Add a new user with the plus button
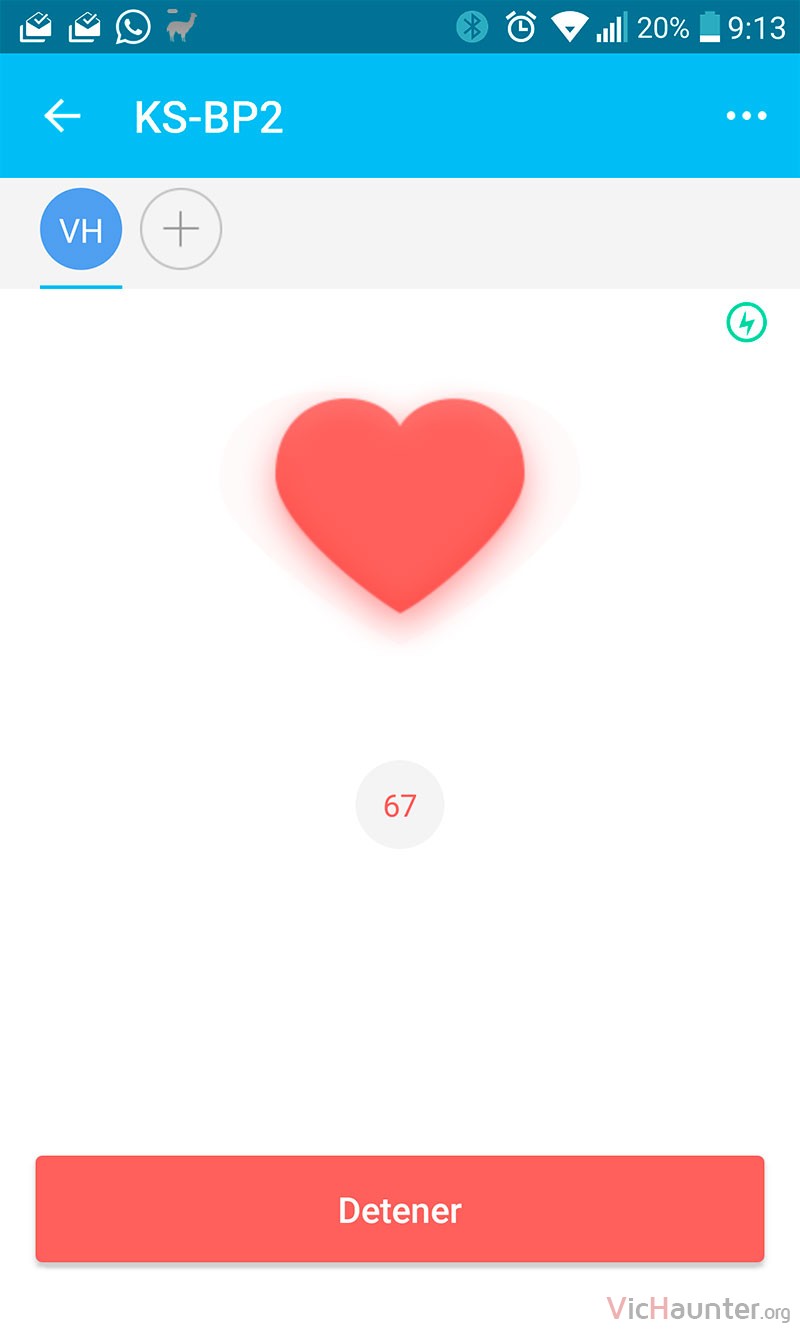The height and width of the screenshot is (1329, 800). click(x=181, y=229)
